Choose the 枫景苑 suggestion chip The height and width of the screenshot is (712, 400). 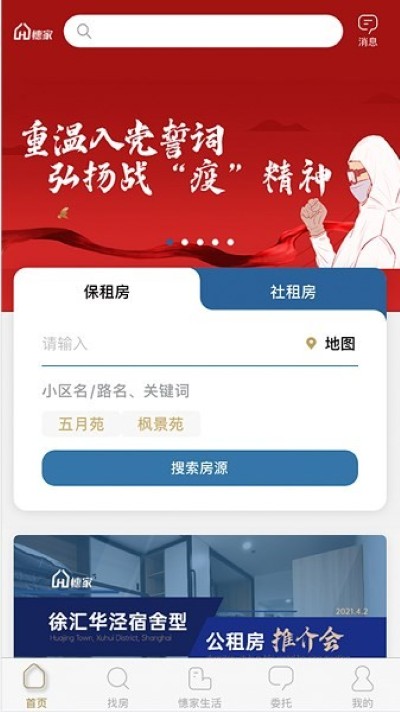(161, 424)
